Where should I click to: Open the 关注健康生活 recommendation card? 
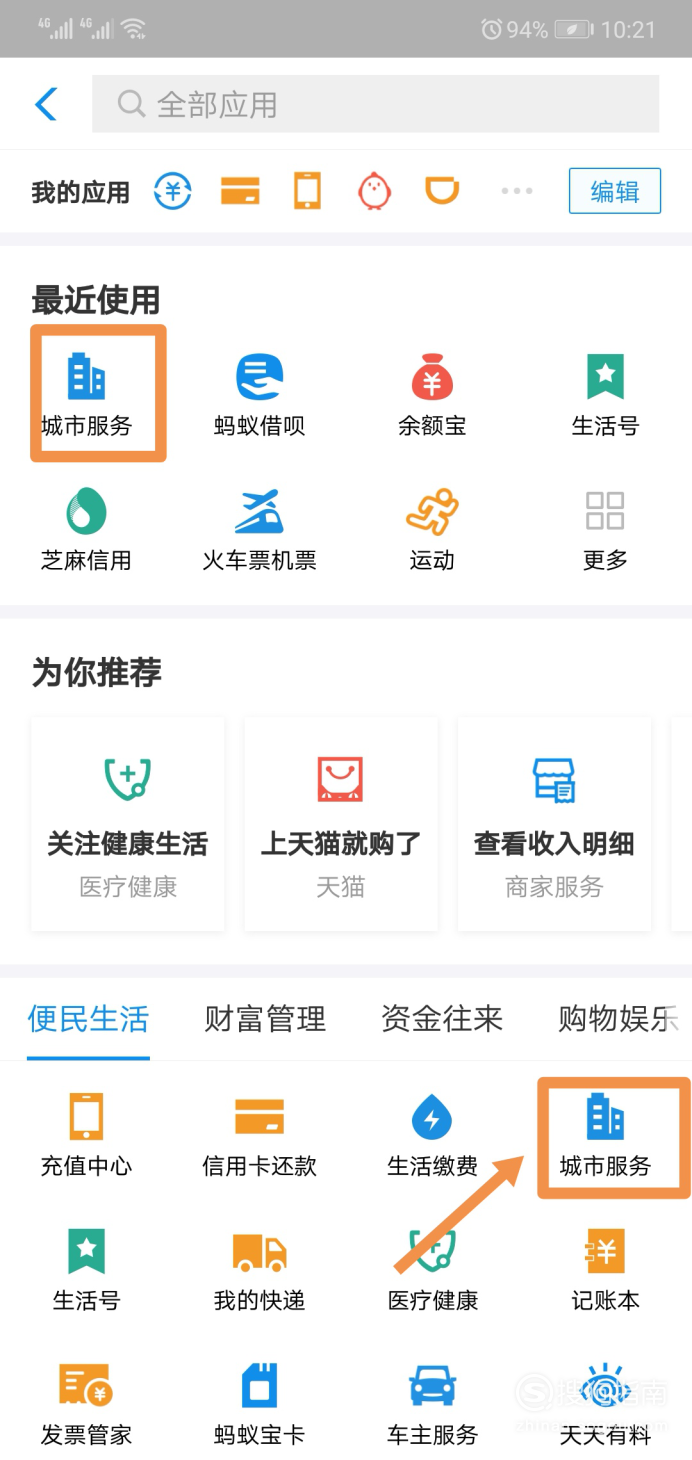click(x=128, y=824)
